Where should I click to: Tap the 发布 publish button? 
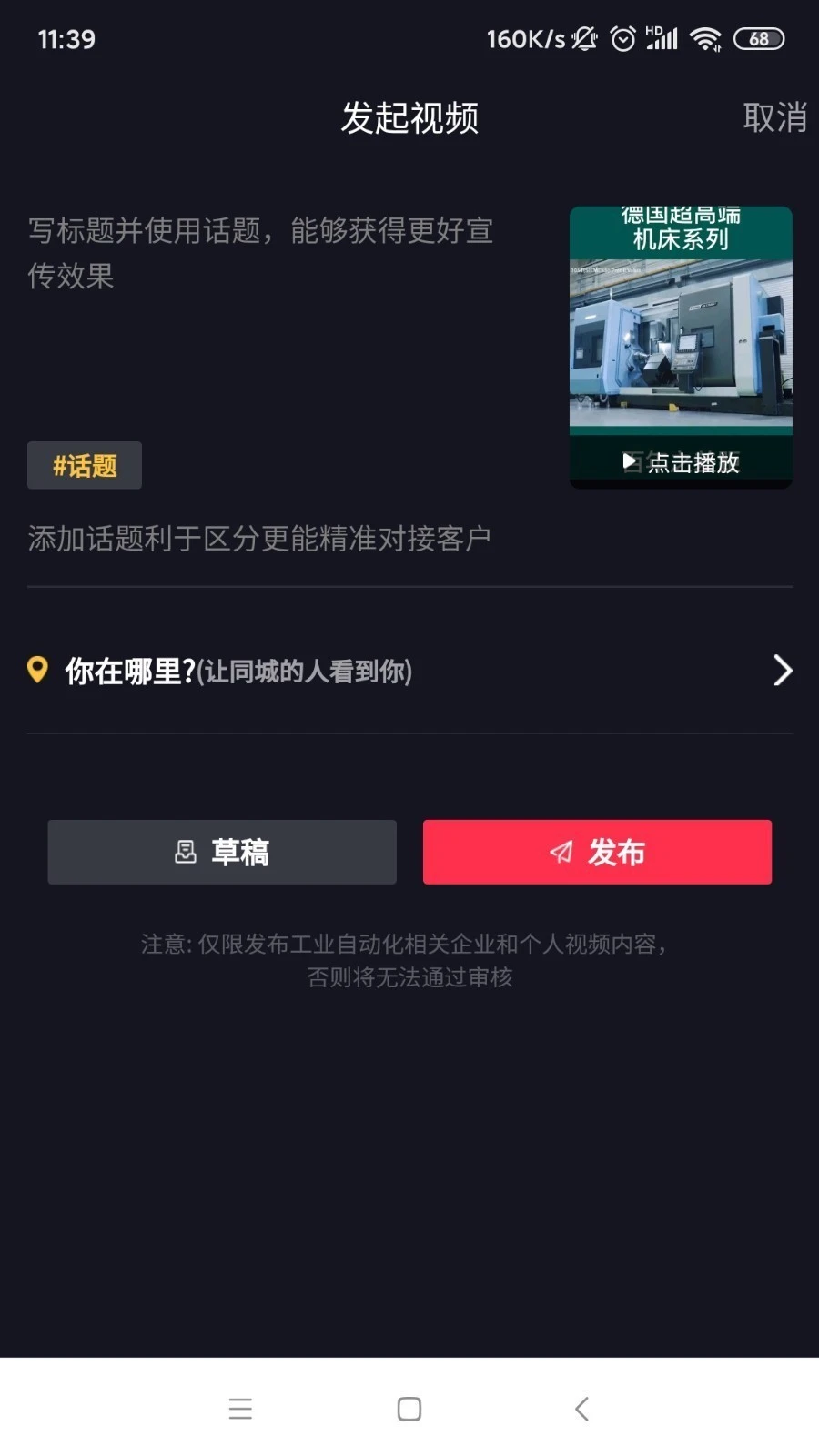(x=597, y=852)
